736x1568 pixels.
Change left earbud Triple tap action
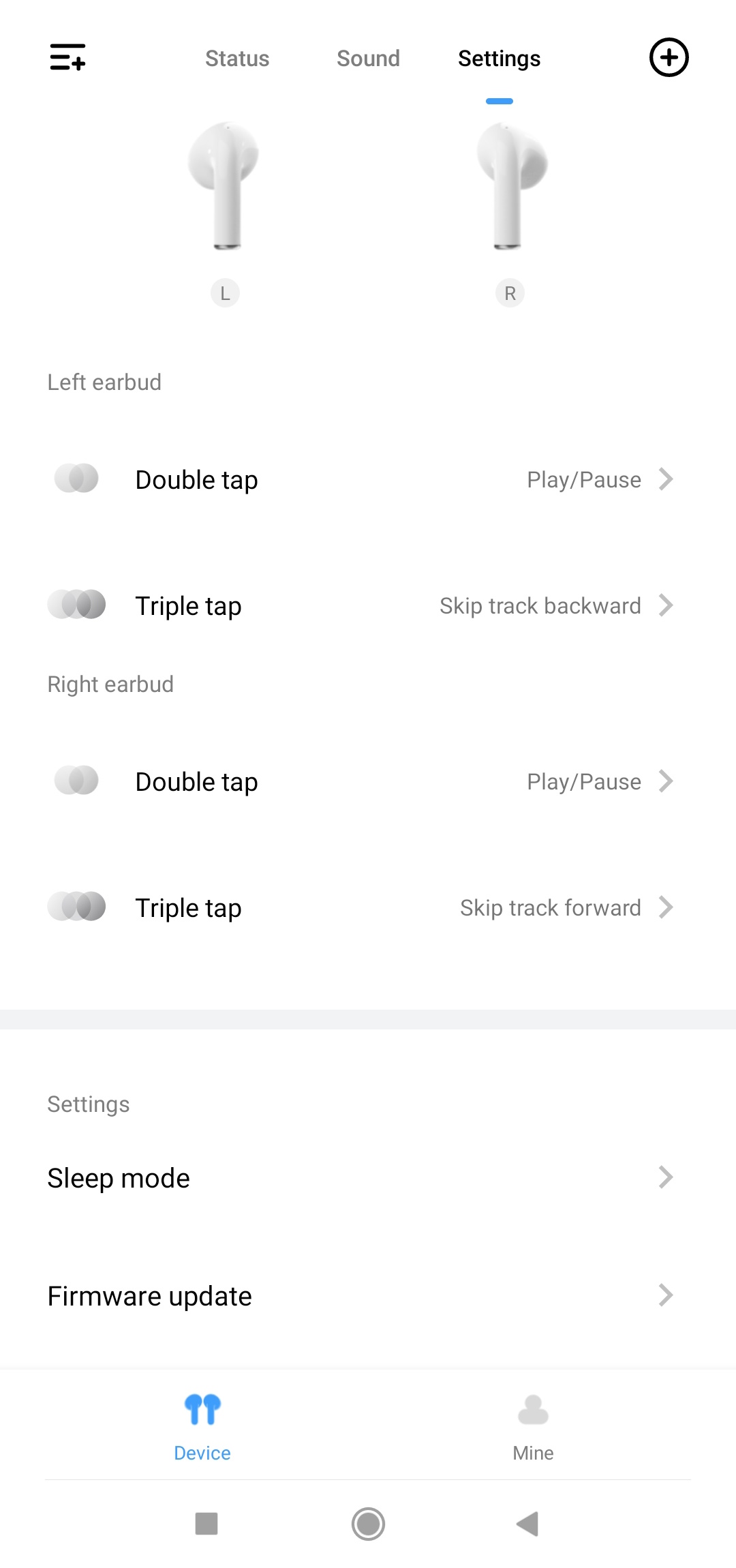[x=368, y=605]
